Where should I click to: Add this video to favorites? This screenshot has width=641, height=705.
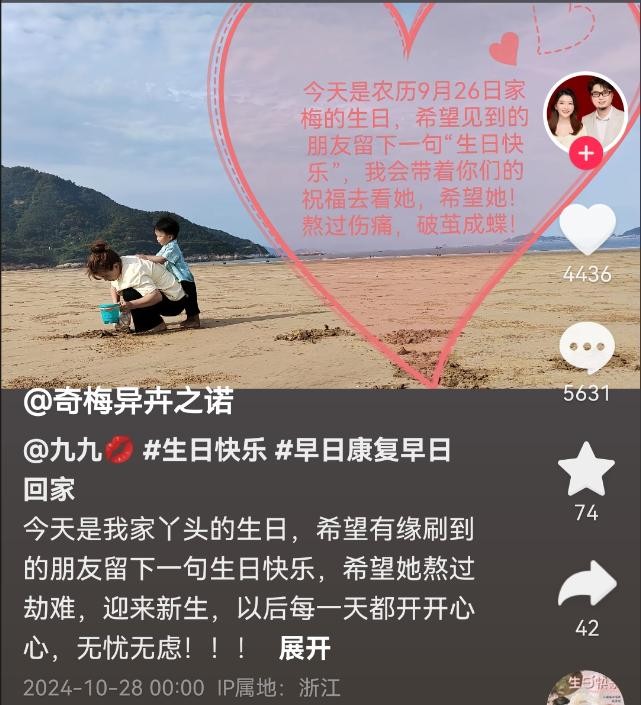(587, 468)
